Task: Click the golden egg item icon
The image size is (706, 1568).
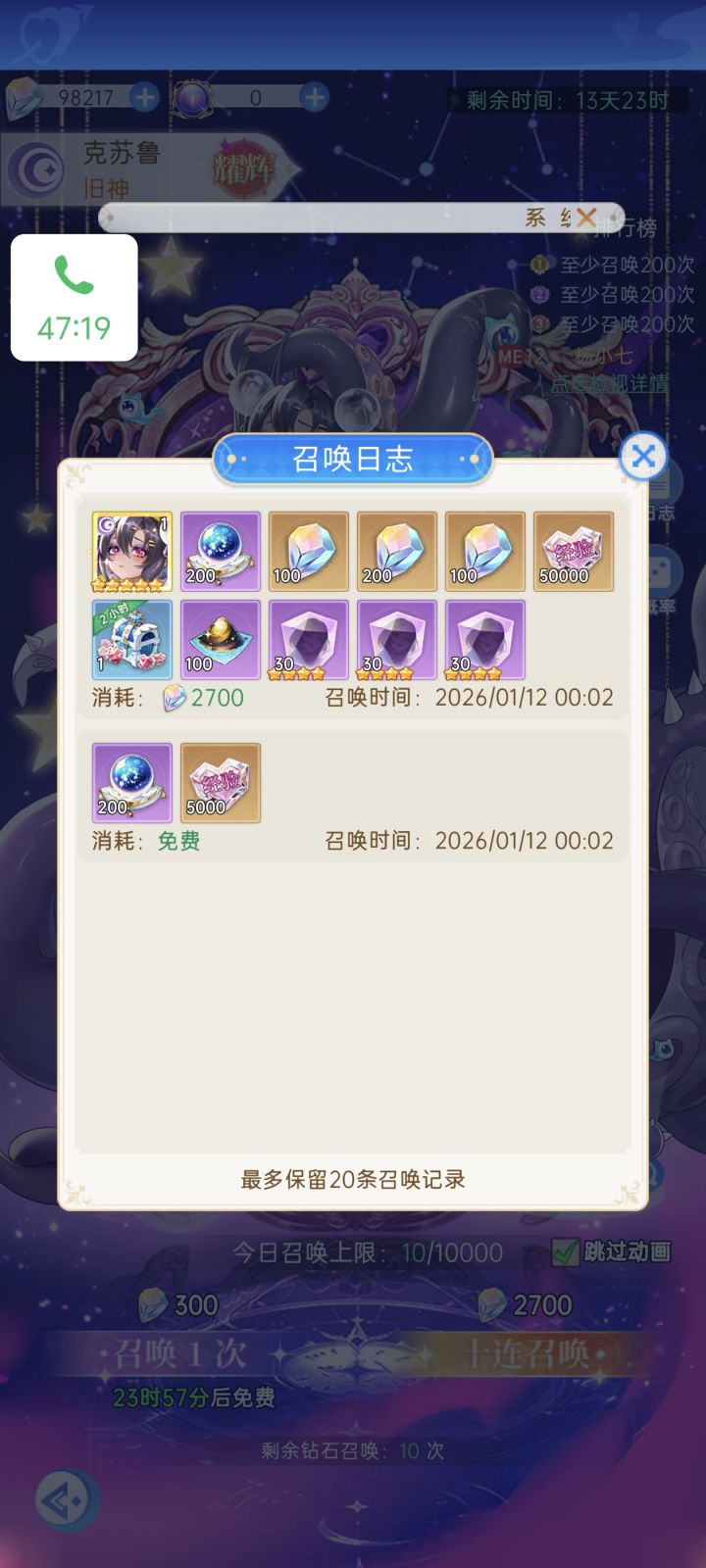Action: coord(220,640)
